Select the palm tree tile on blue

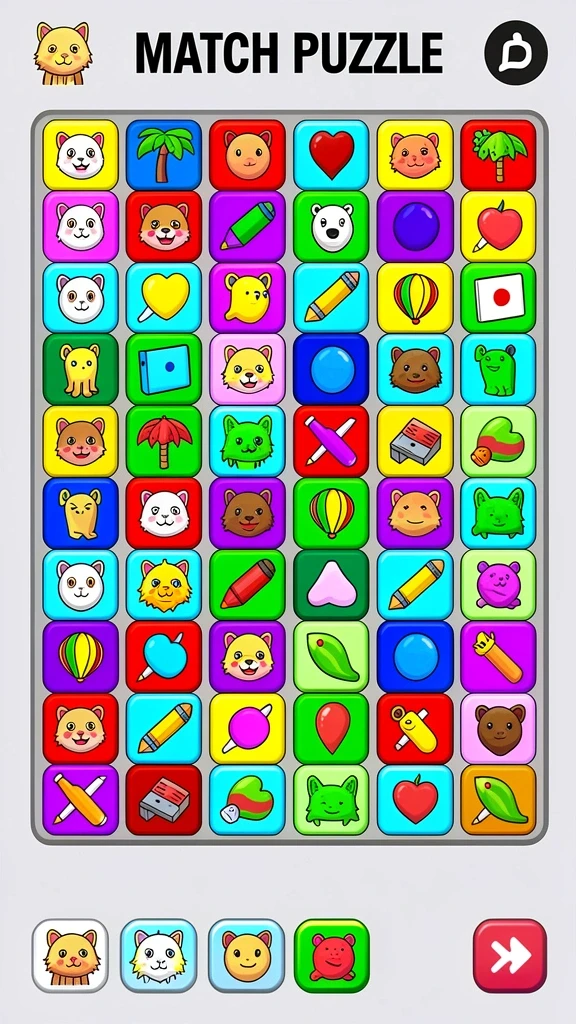click(164, 155)
